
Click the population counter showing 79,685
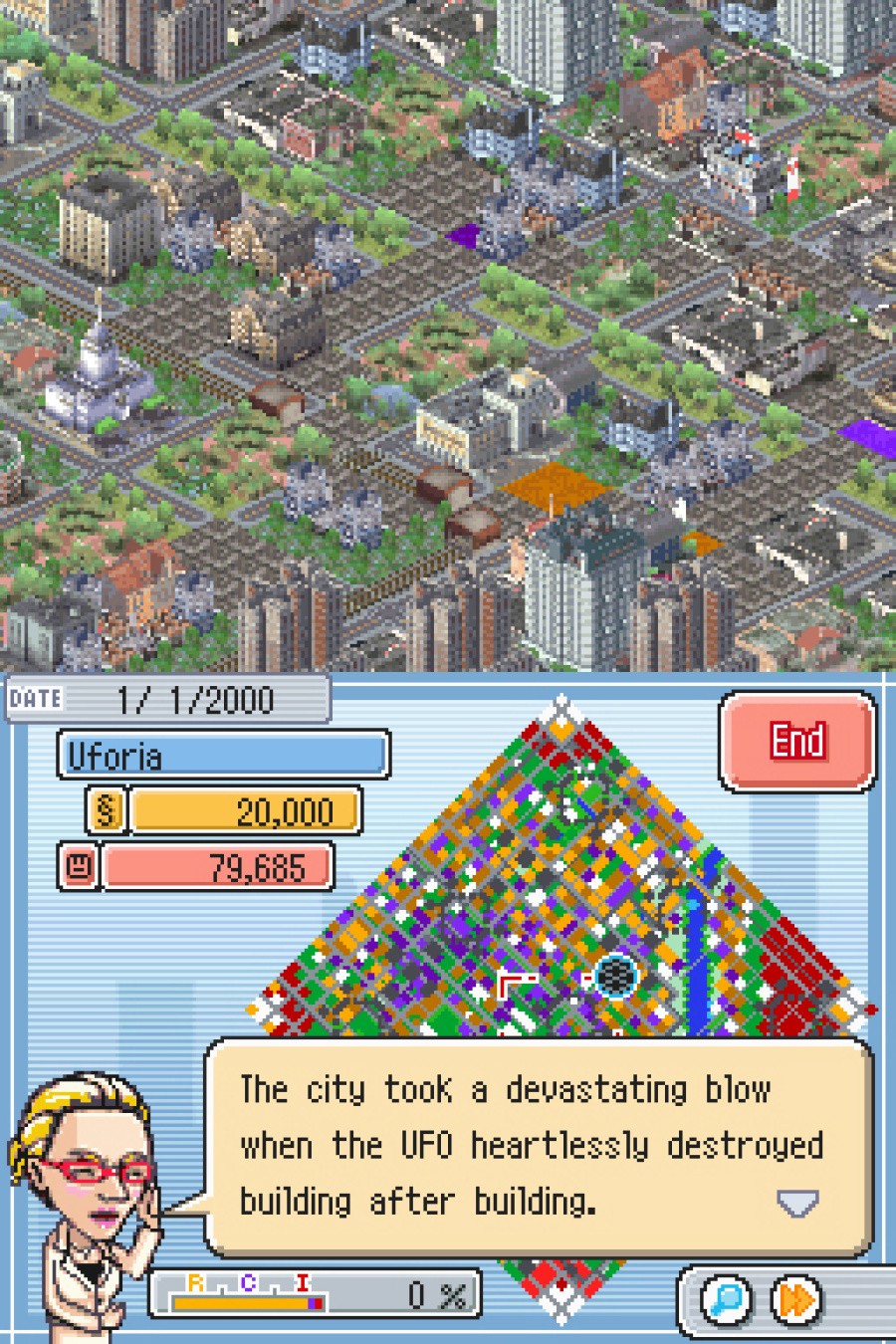(220, 867)
